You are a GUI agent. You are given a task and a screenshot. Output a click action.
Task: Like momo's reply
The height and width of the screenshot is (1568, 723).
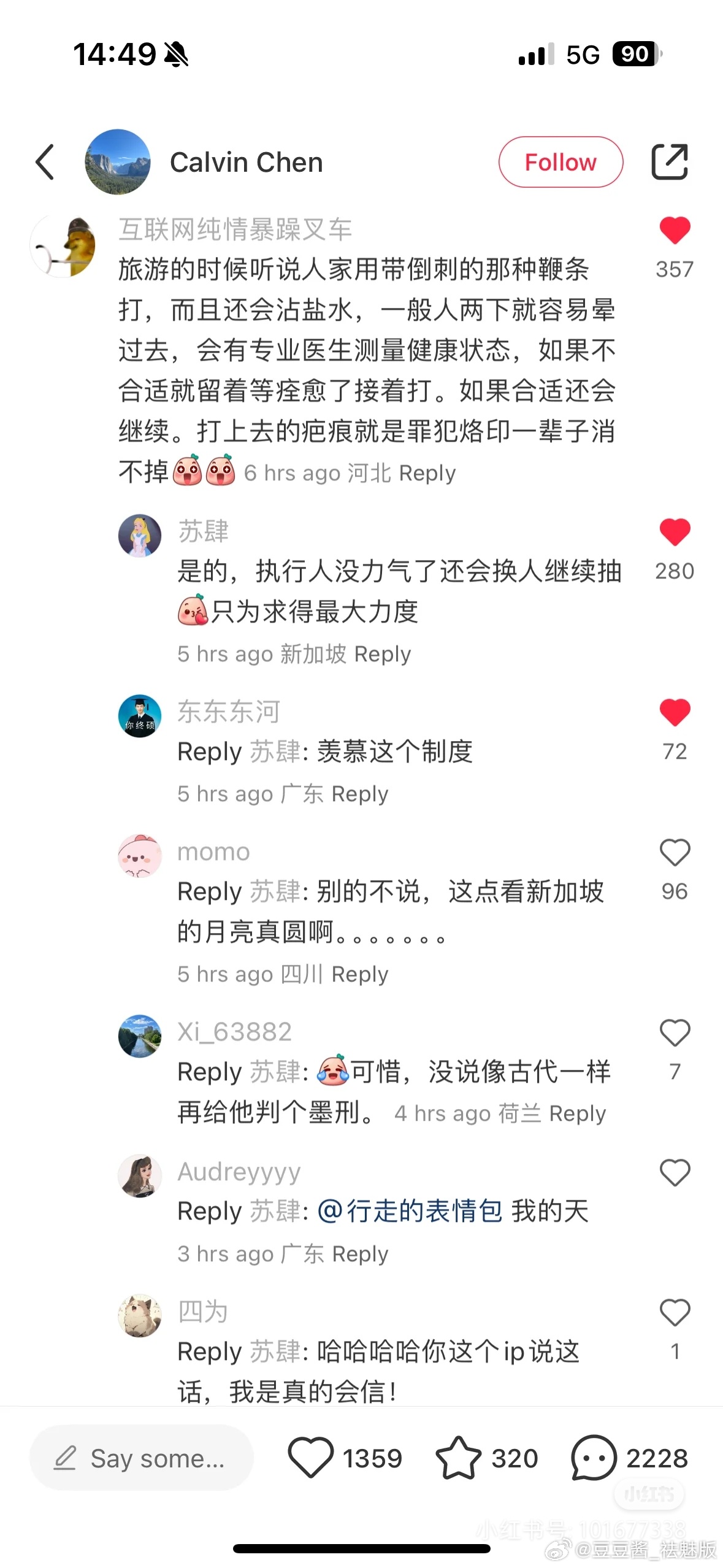pos(675,853)
